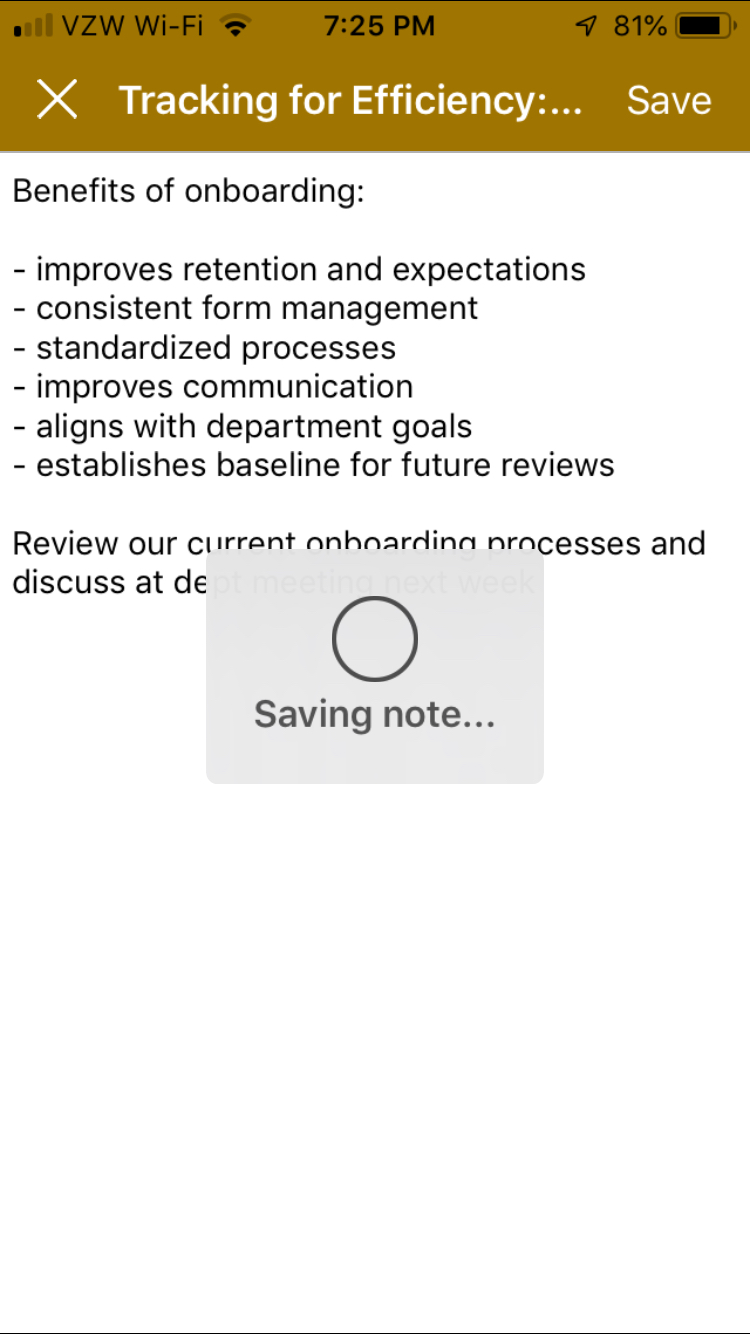The image size is (750, 1334).
Task: Tap Save to store the note
Action: pyautogui.click(x=669, y=100)
